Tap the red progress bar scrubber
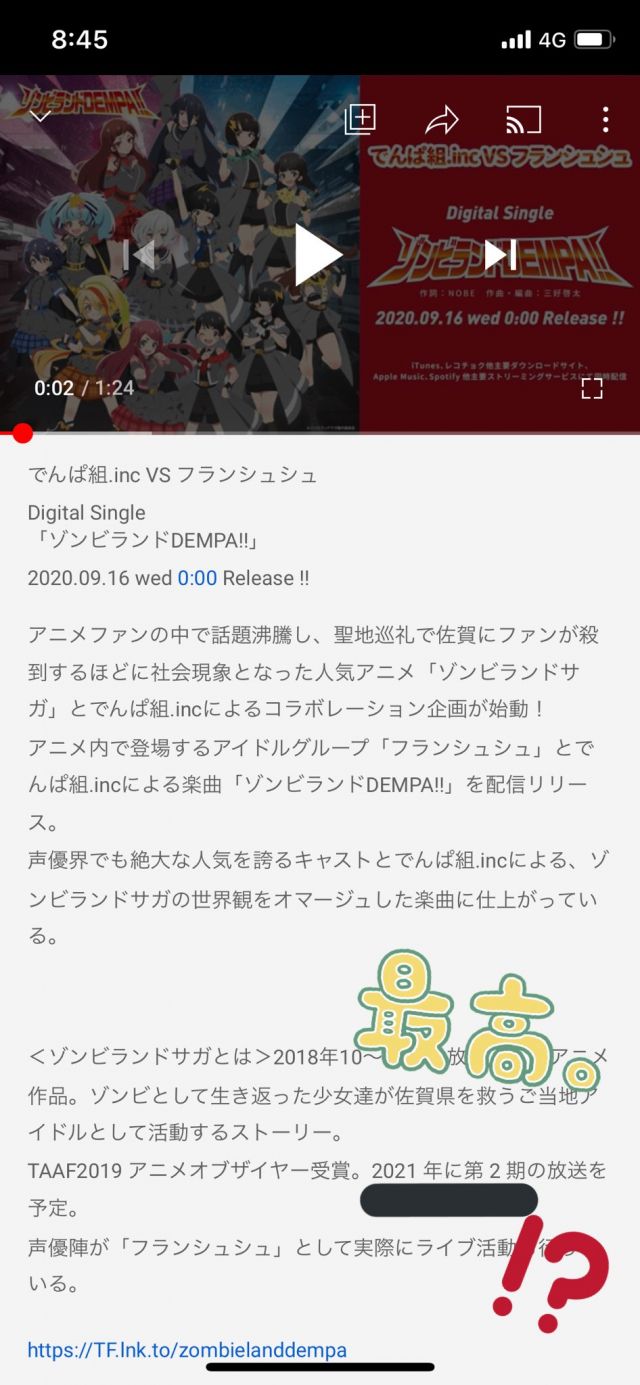The height and width of the screenshot is (1385, 640). coord(22,433)
